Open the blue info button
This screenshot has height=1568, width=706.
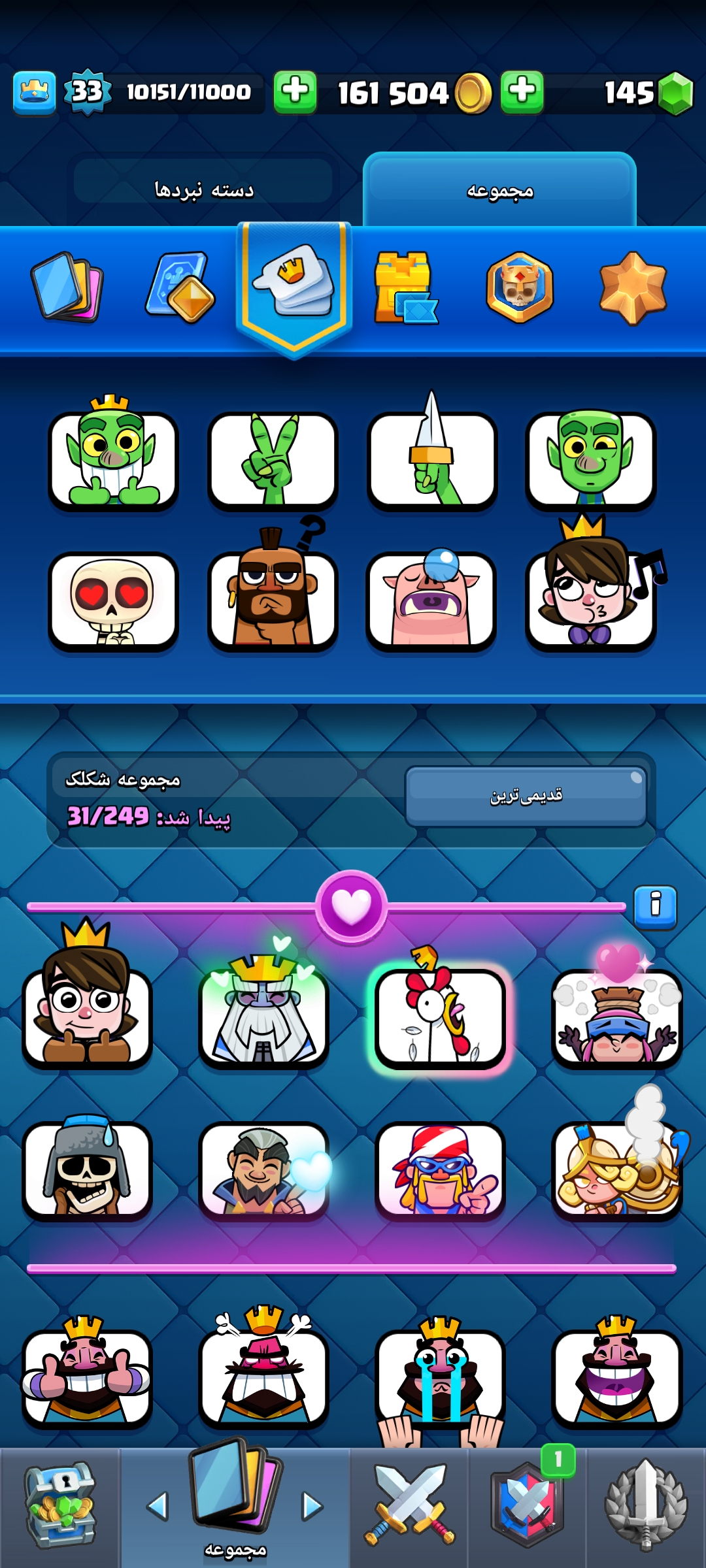655,907
